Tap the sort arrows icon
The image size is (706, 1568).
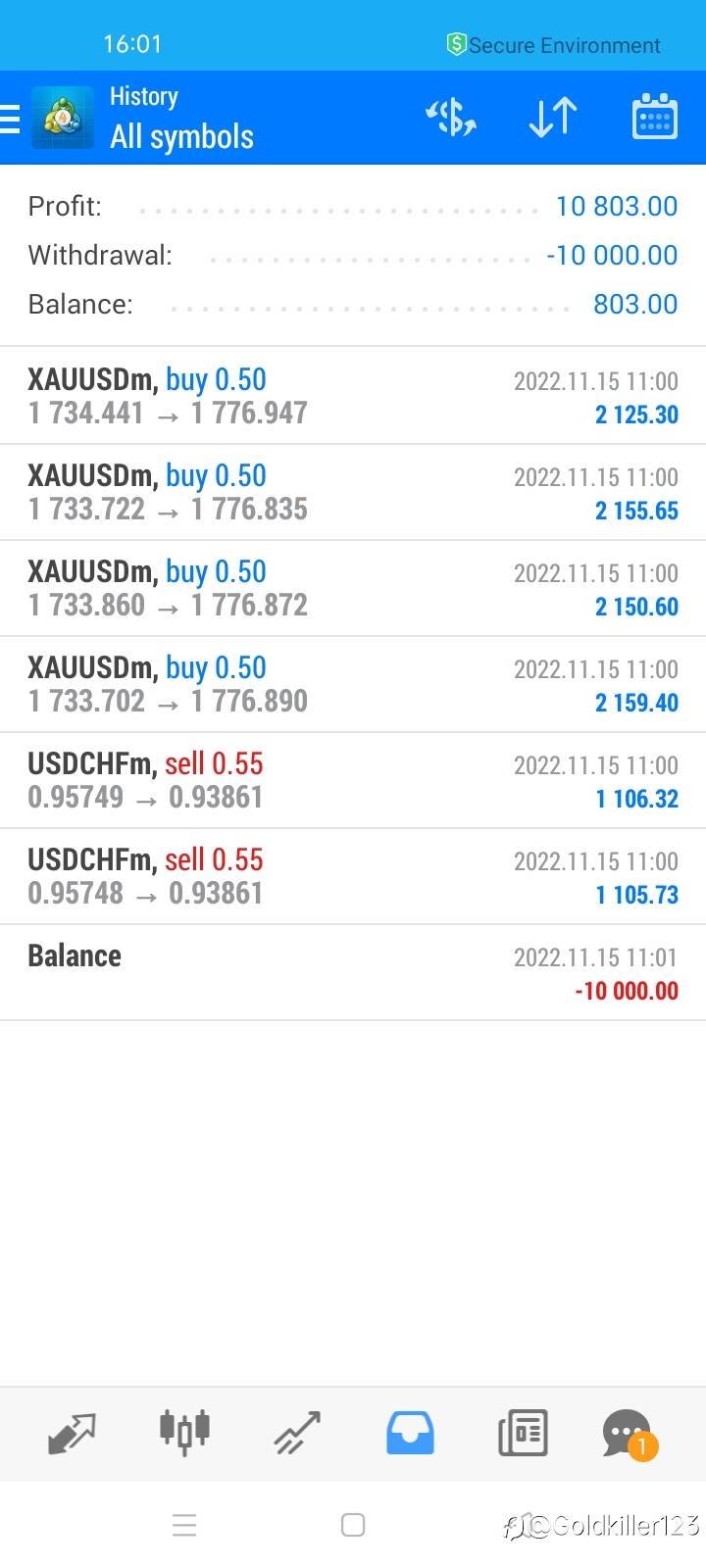(x=553, y=118)
